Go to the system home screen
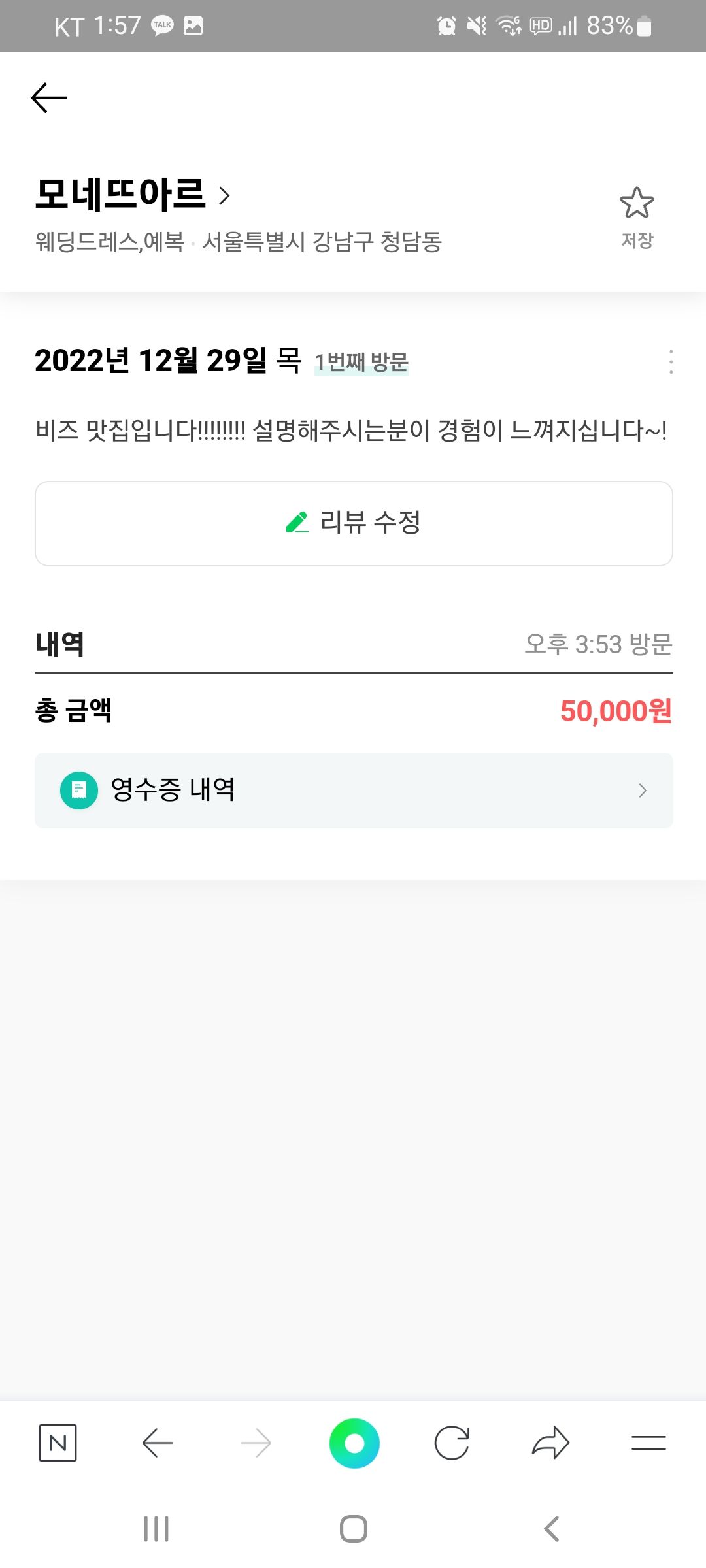This screenshot has height=1568, width=706. pos(354,1529)
